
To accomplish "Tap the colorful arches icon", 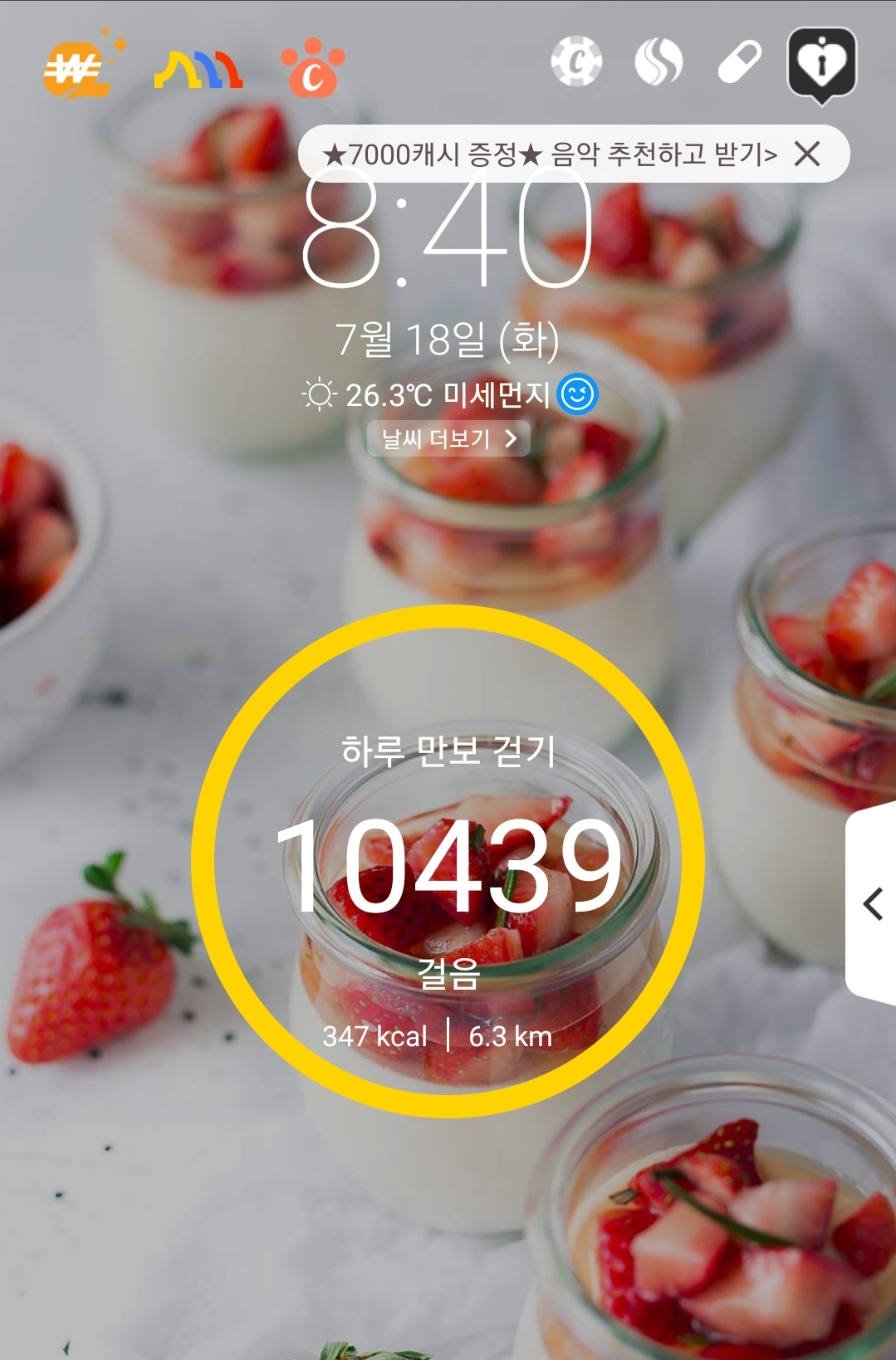I will point(198,70).
